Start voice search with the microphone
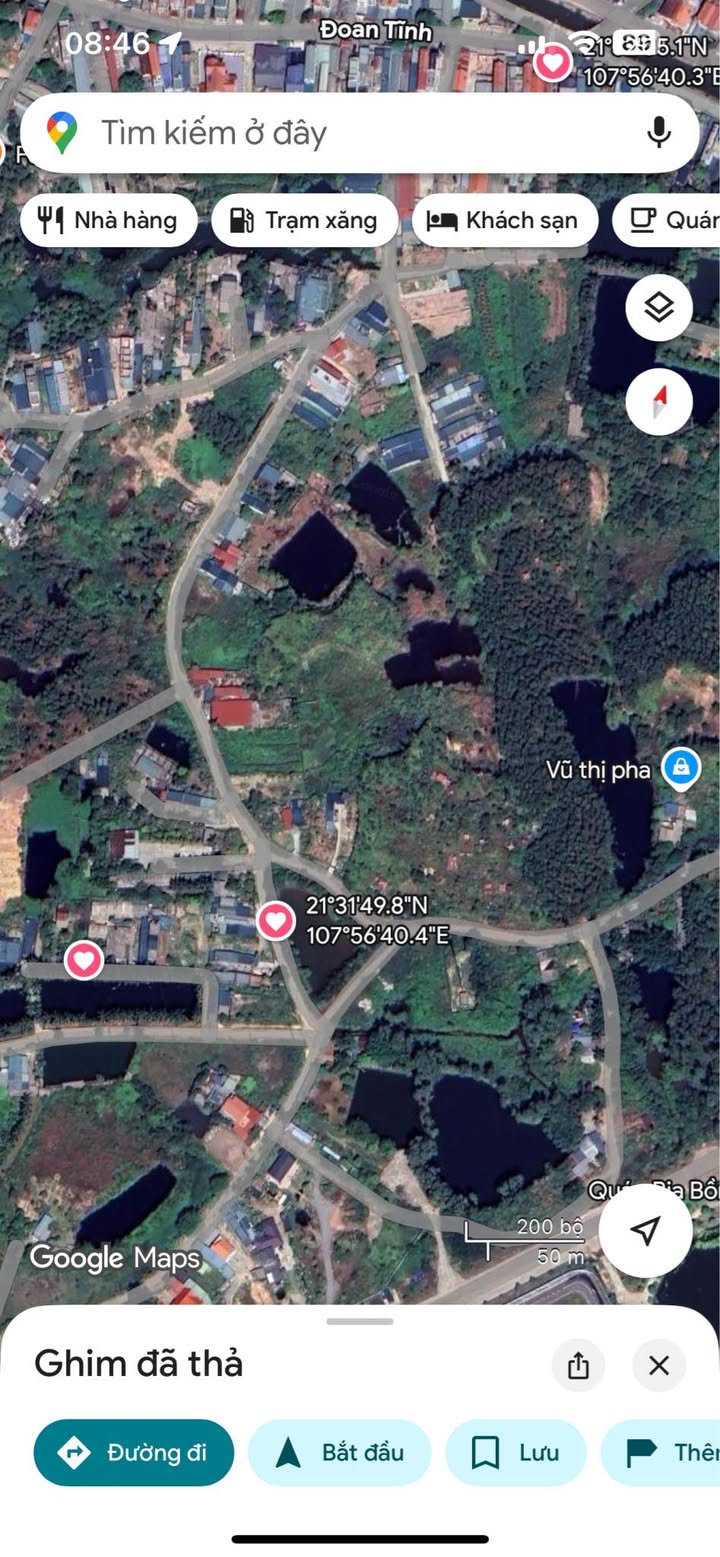Image resolution: width=720 pixels, height=1557 pixels. click(x=658, y=133)
